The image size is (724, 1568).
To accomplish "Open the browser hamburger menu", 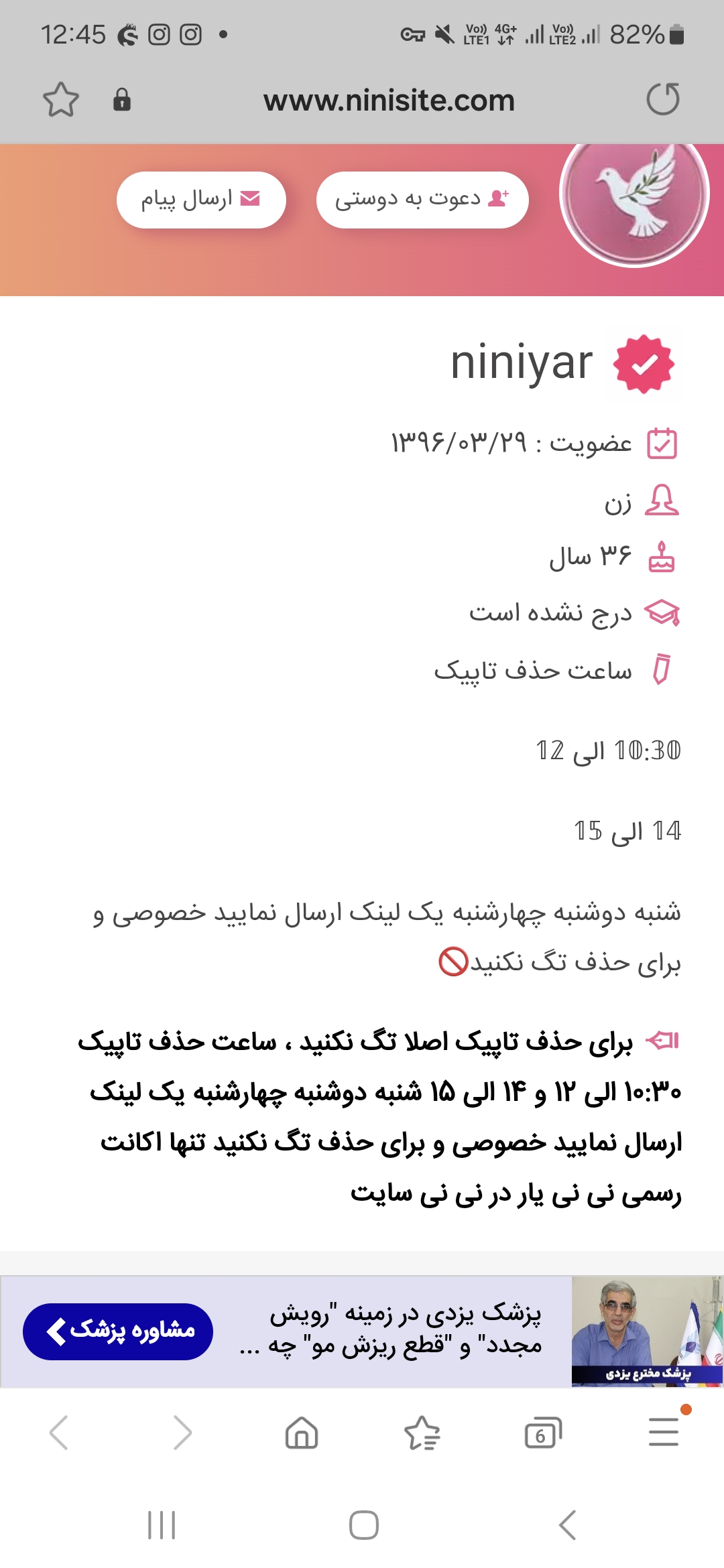I will (664, 1432).
